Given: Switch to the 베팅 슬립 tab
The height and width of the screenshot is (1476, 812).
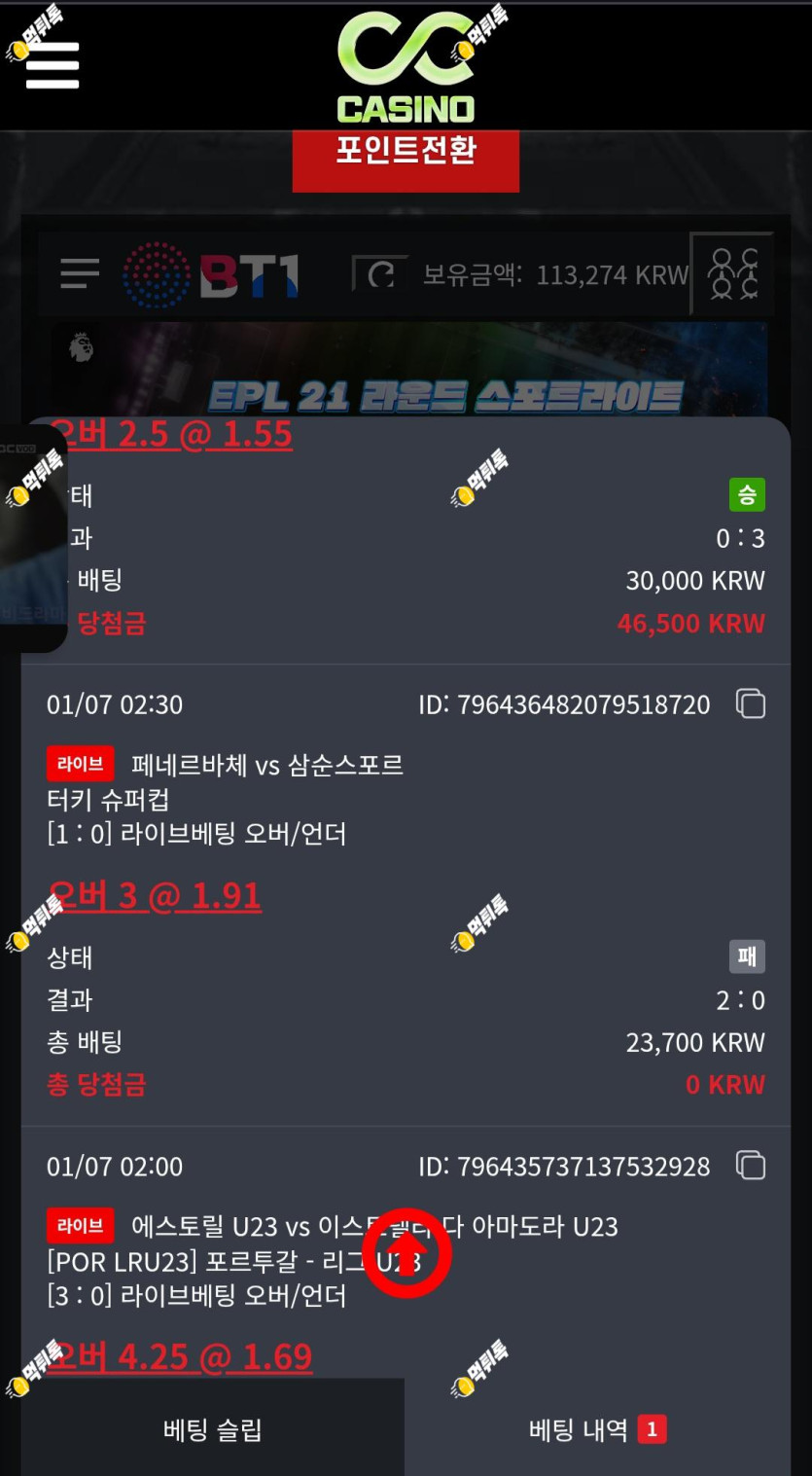Looking at the screenshot, I should [x=212, y=1429].
